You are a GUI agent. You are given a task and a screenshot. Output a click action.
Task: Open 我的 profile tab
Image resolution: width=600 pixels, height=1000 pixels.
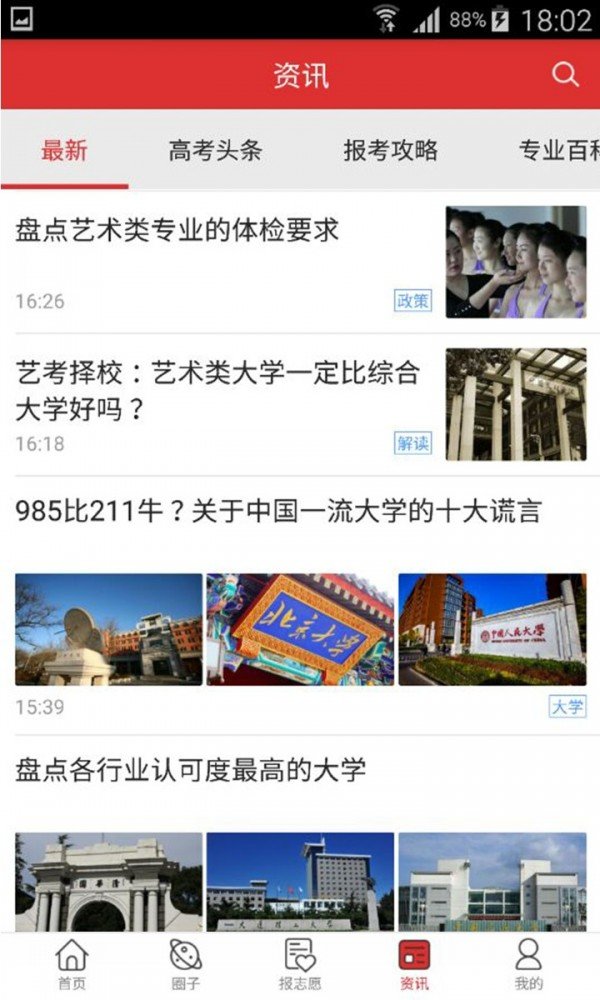pos(529,965)
